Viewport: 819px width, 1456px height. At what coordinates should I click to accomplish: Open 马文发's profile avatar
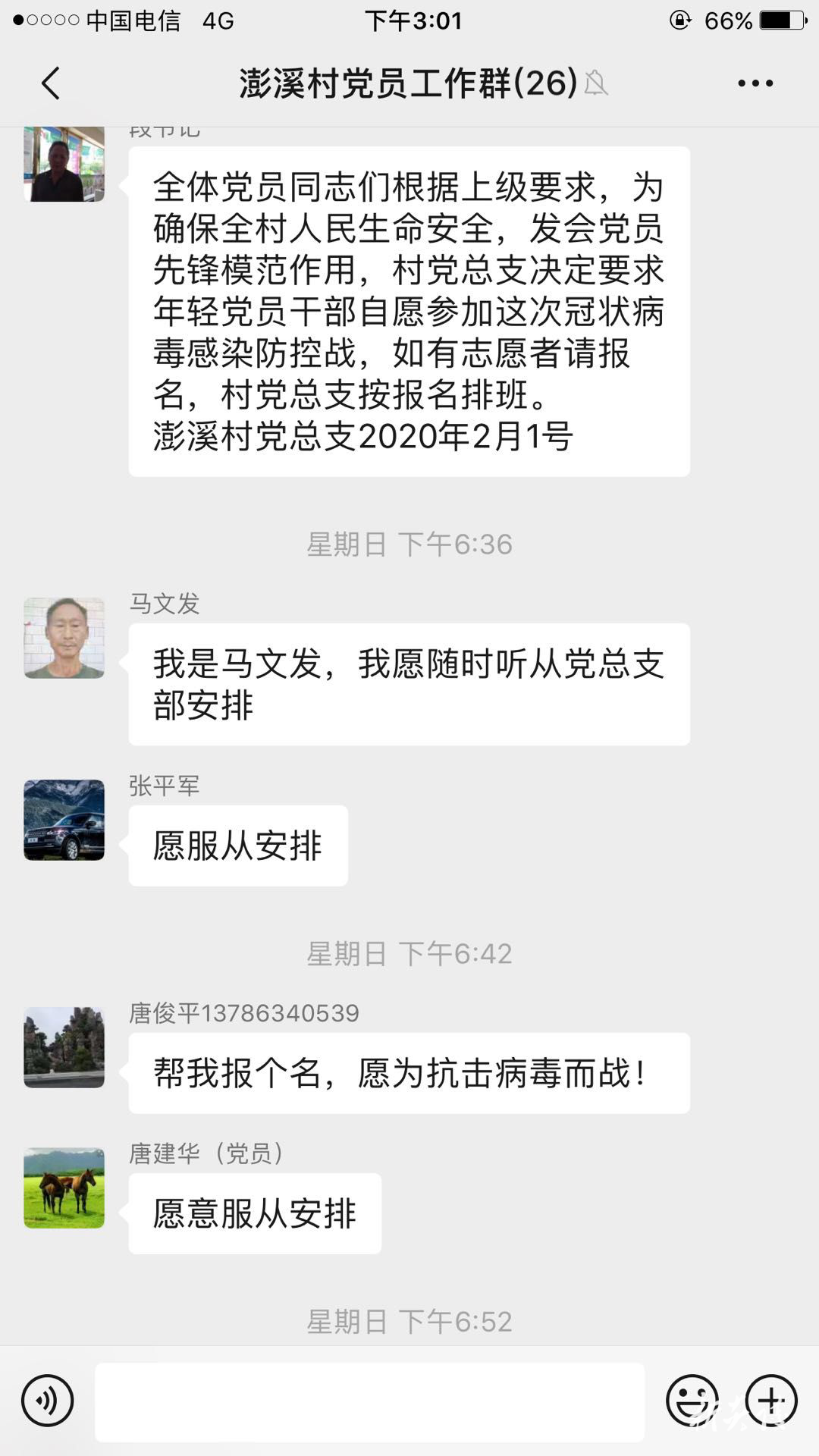click(x=64, y=638)
